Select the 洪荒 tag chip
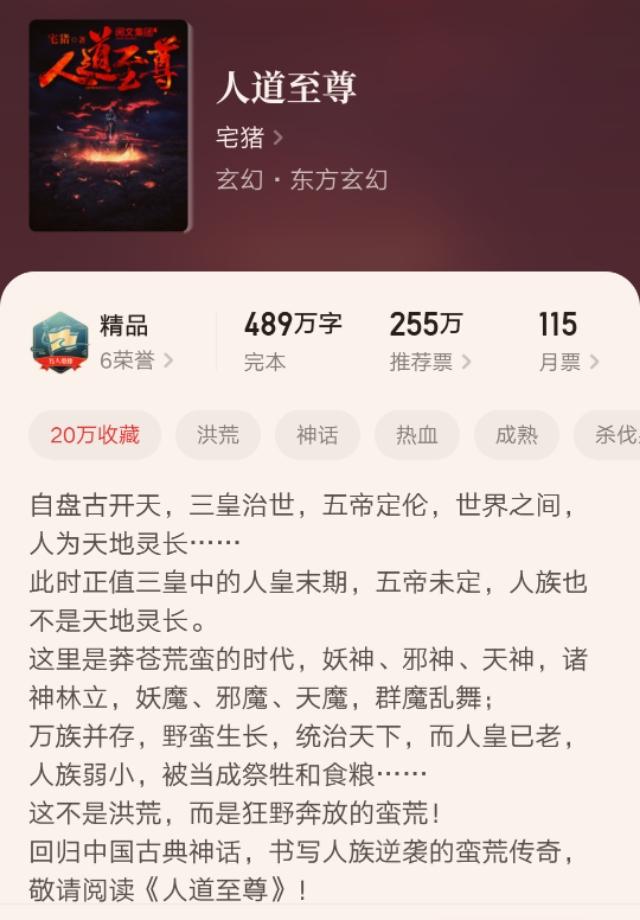This screenshot has height=920, width=640. click(x=218, y=435)
